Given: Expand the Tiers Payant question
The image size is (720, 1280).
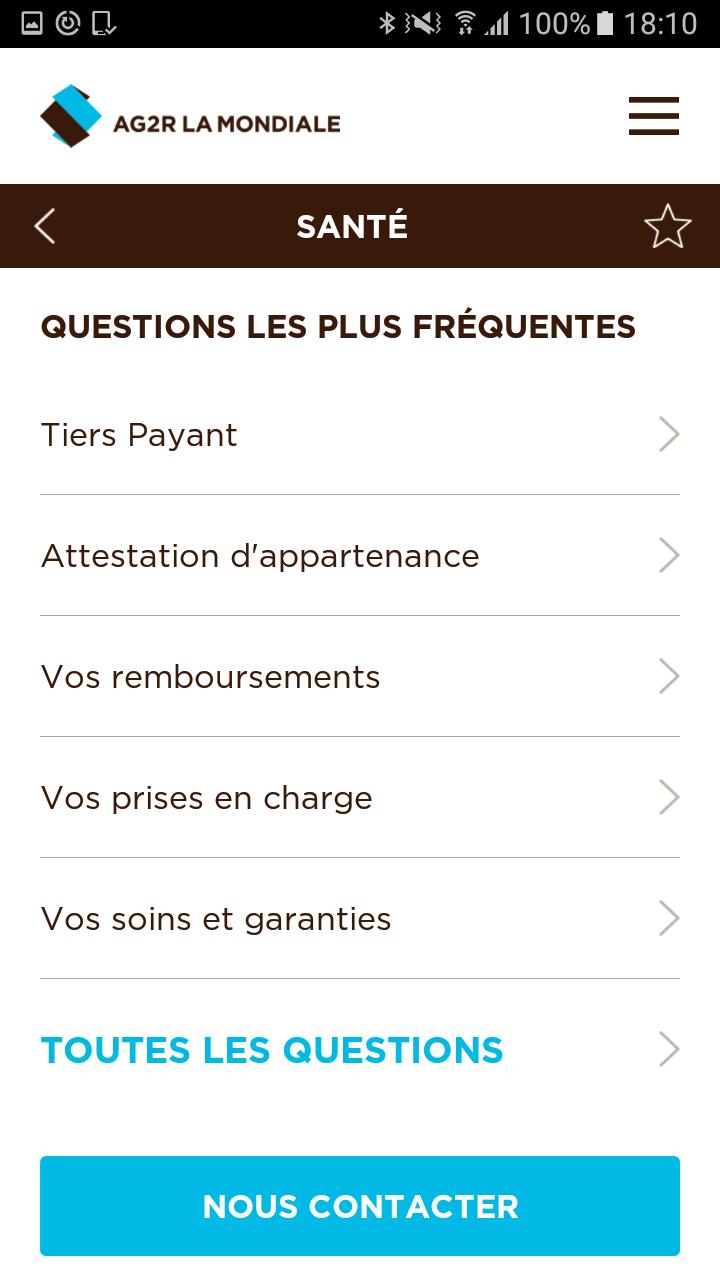Looking at the screenshot, I should 360,435.
